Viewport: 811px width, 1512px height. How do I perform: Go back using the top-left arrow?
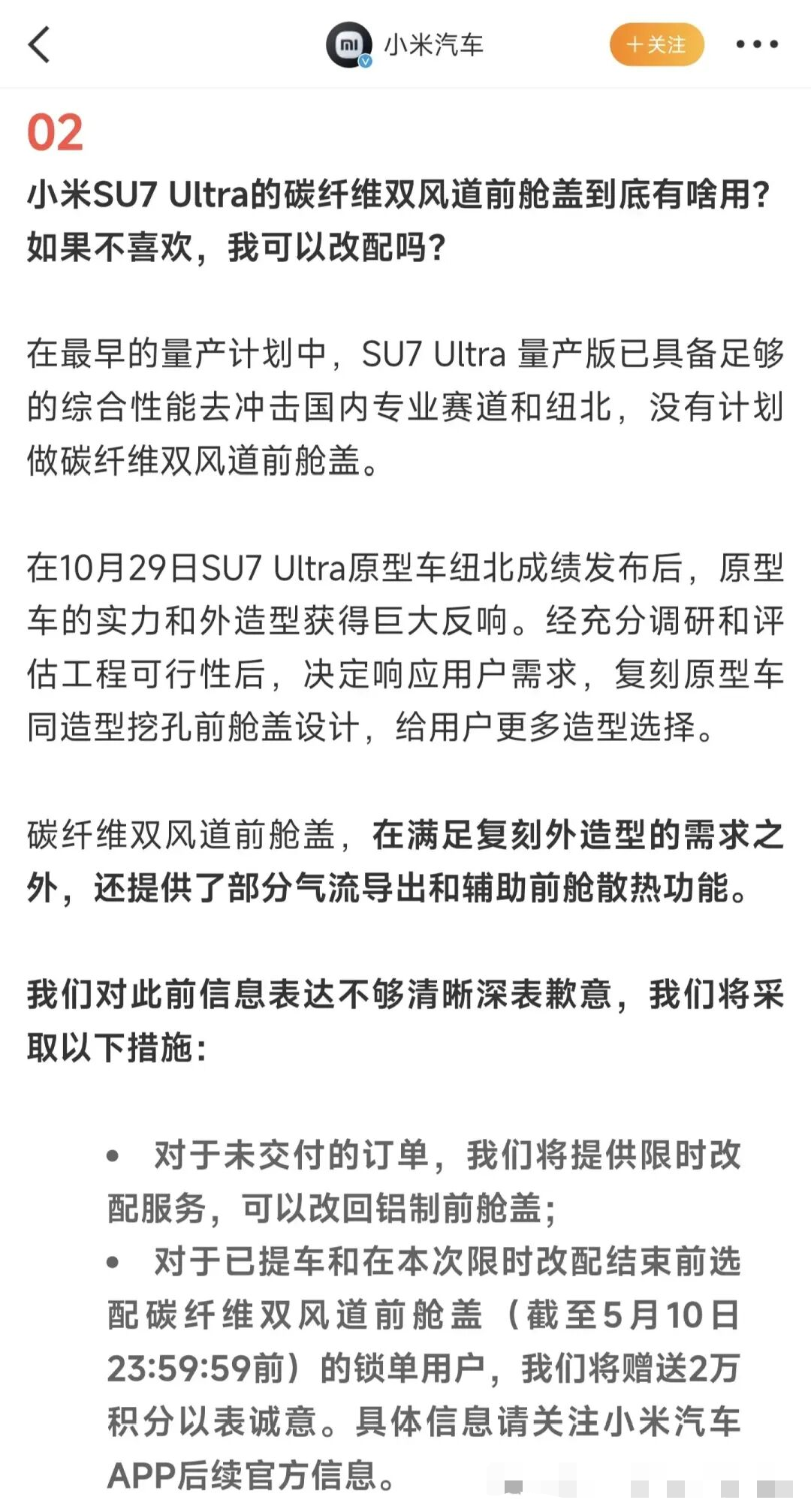point(39,45)
